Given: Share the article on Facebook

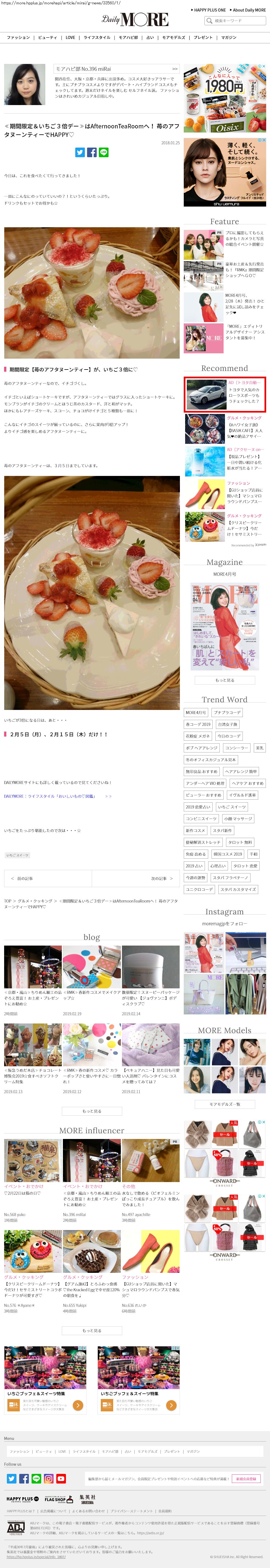Looking at the screenshot, I should pyautogui.click(x=92, y=153).
